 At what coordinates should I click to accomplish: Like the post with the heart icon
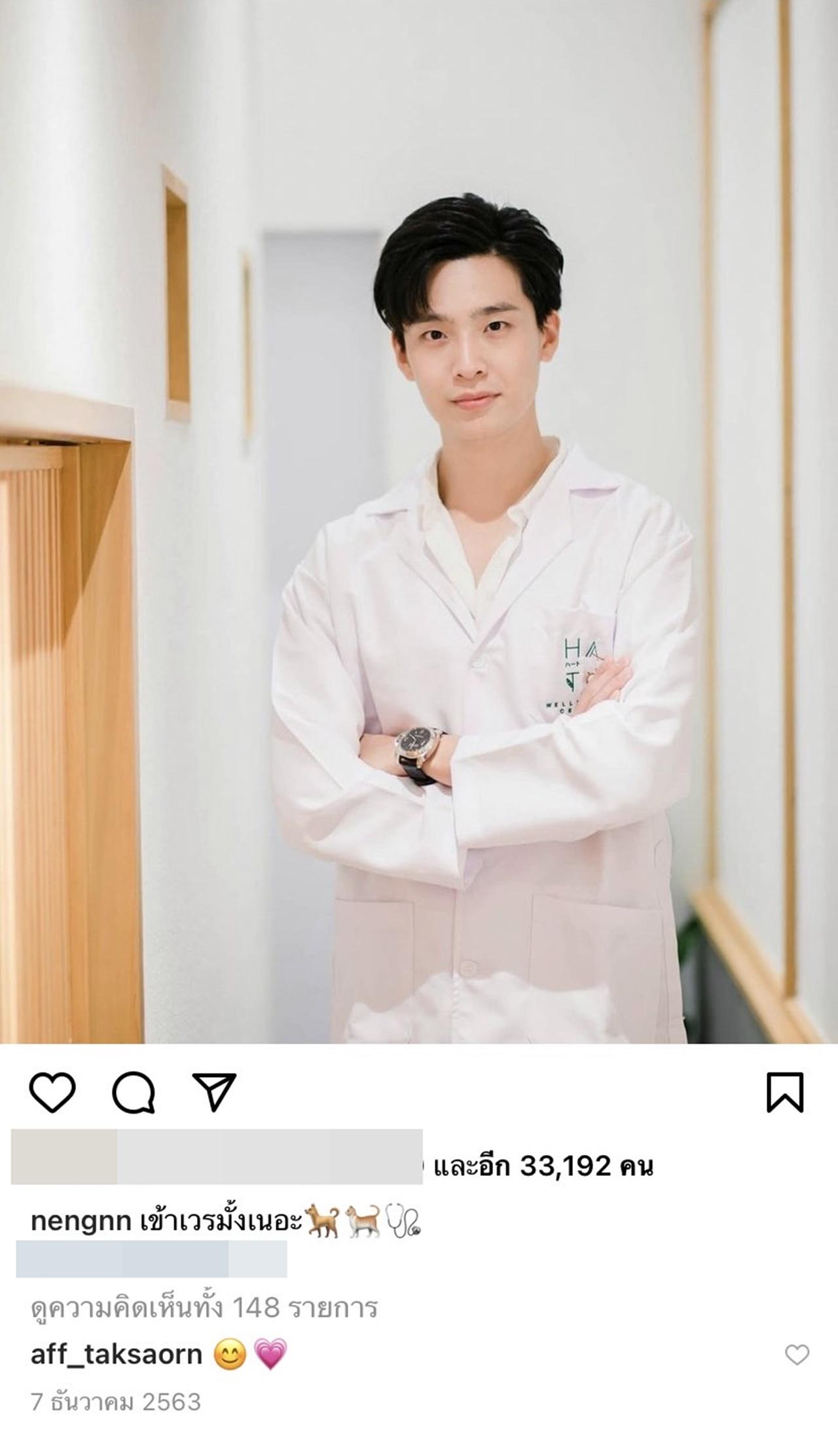pos(52,1092)
